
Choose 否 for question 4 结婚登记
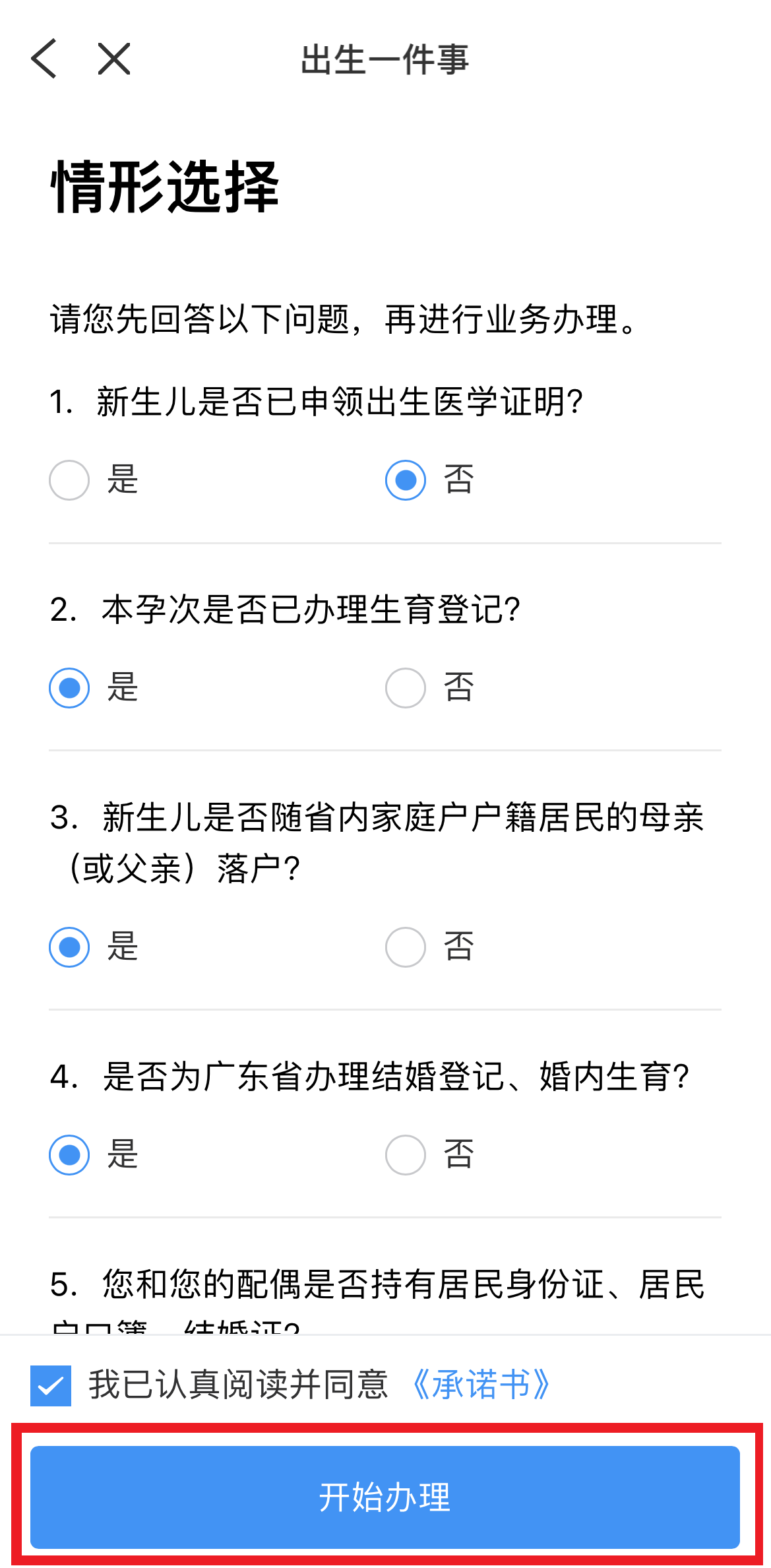pos(406,1155)
